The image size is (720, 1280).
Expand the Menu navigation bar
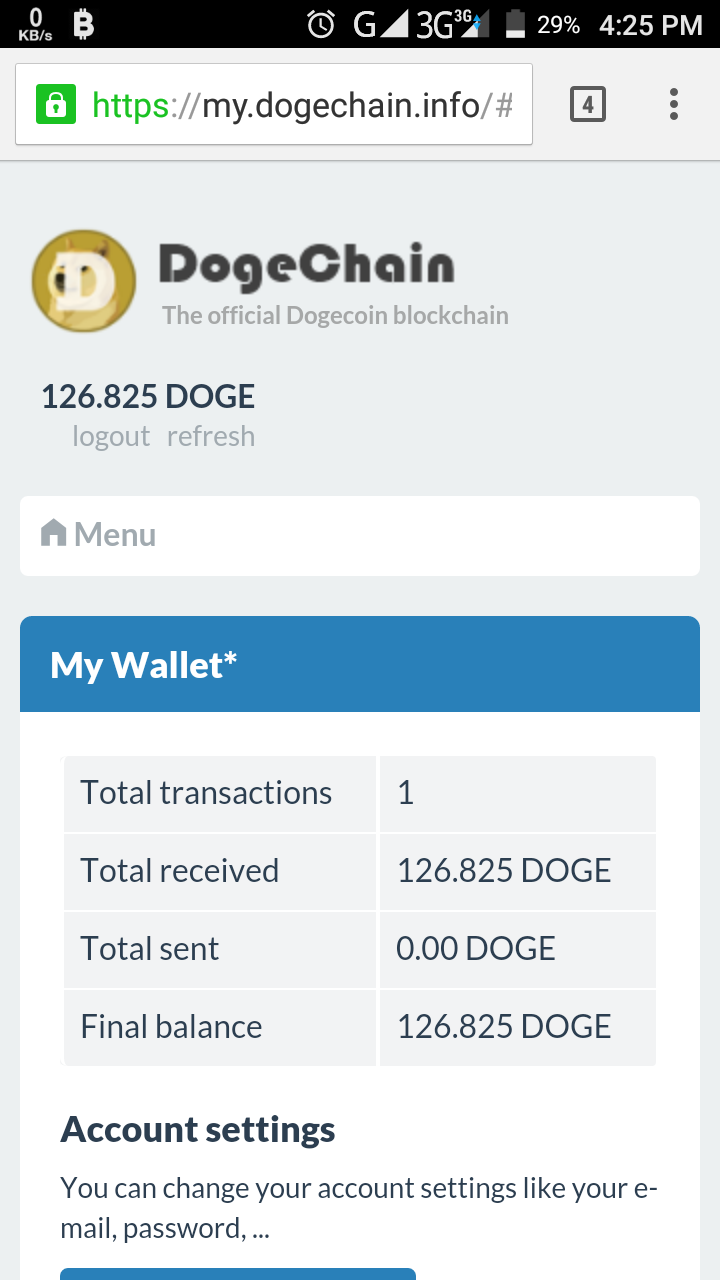click(359, 535)
